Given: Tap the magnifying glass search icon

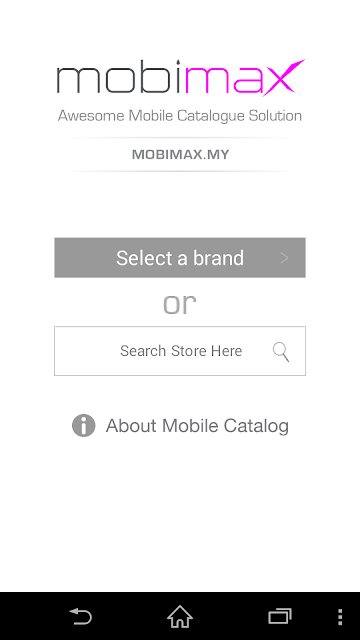Looking at the screenshot, I should coord(281,352).
